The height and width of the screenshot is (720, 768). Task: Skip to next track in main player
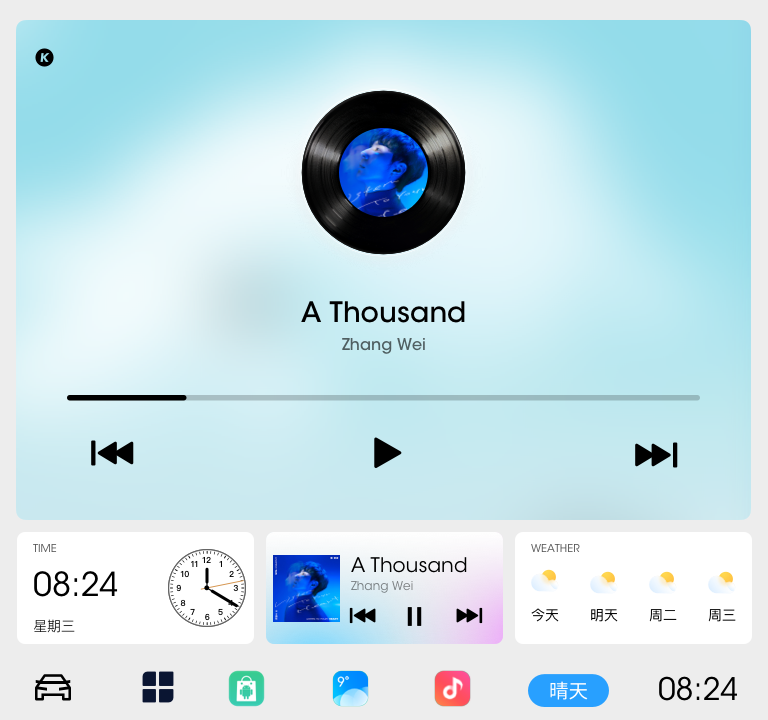pyautogui.click(x=656, y=455)
